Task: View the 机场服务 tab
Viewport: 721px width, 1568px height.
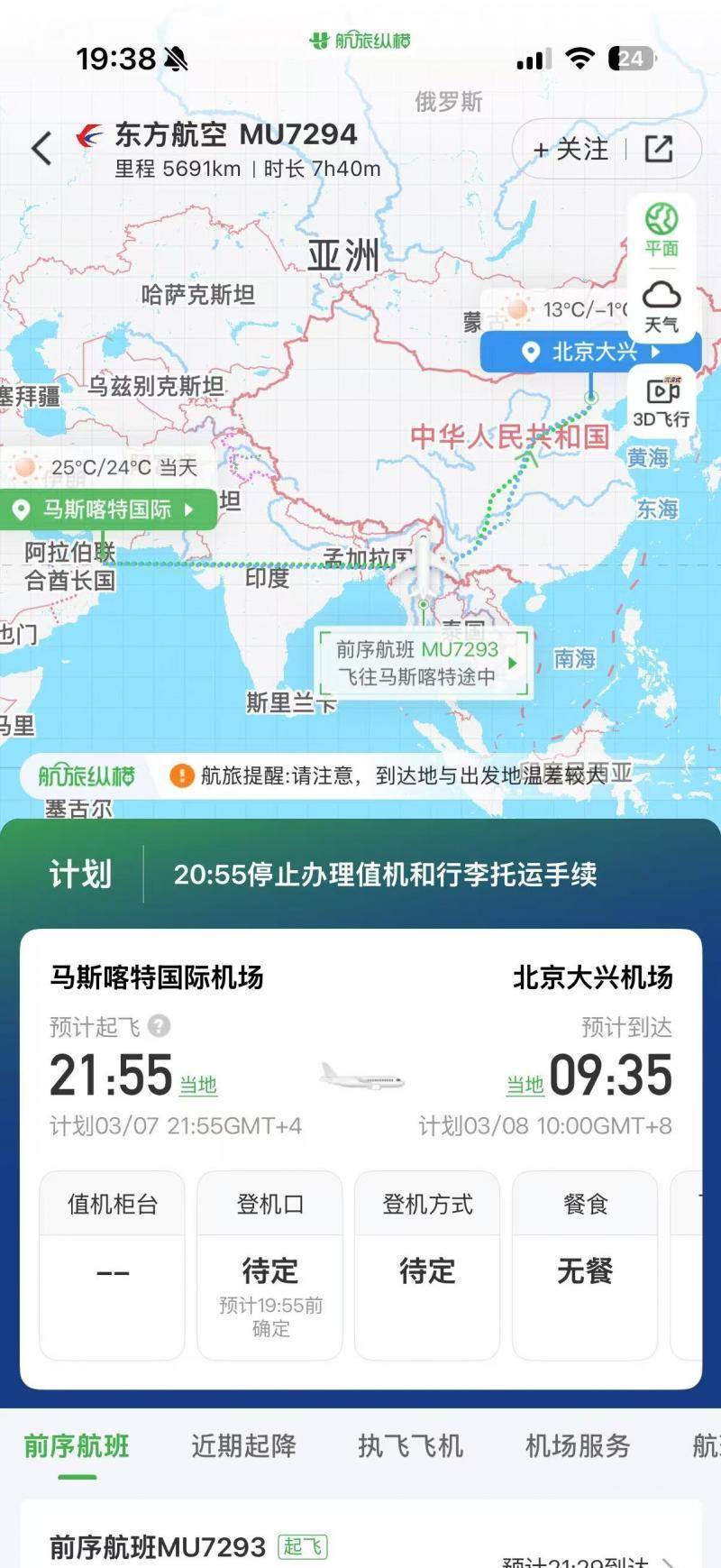Action: pos(577,1446)
